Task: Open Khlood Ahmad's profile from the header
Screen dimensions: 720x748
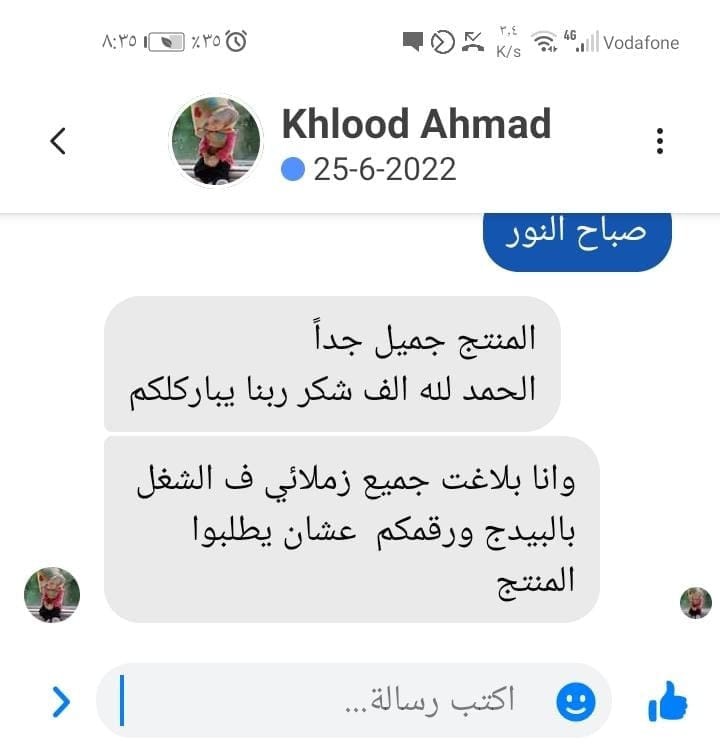Action: pyautogui.click(x=415, y=125)
